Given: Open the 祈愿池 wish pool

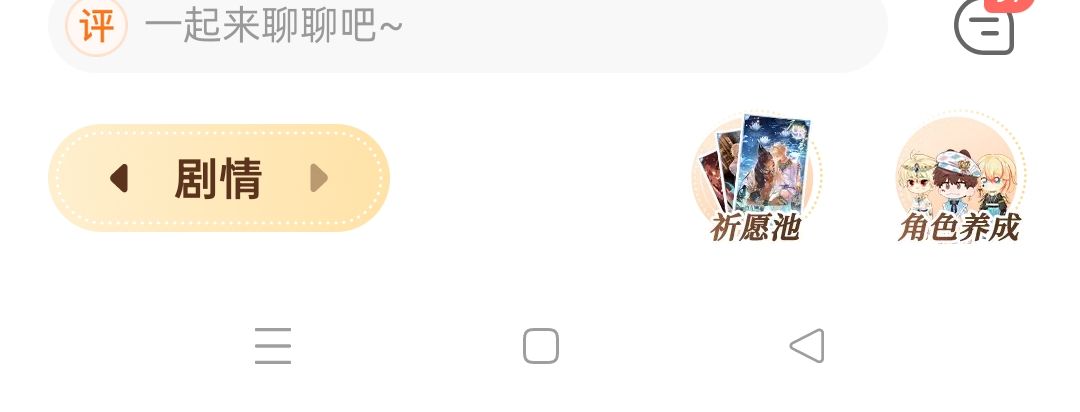Looking at the screenshot, I should 756,180.
